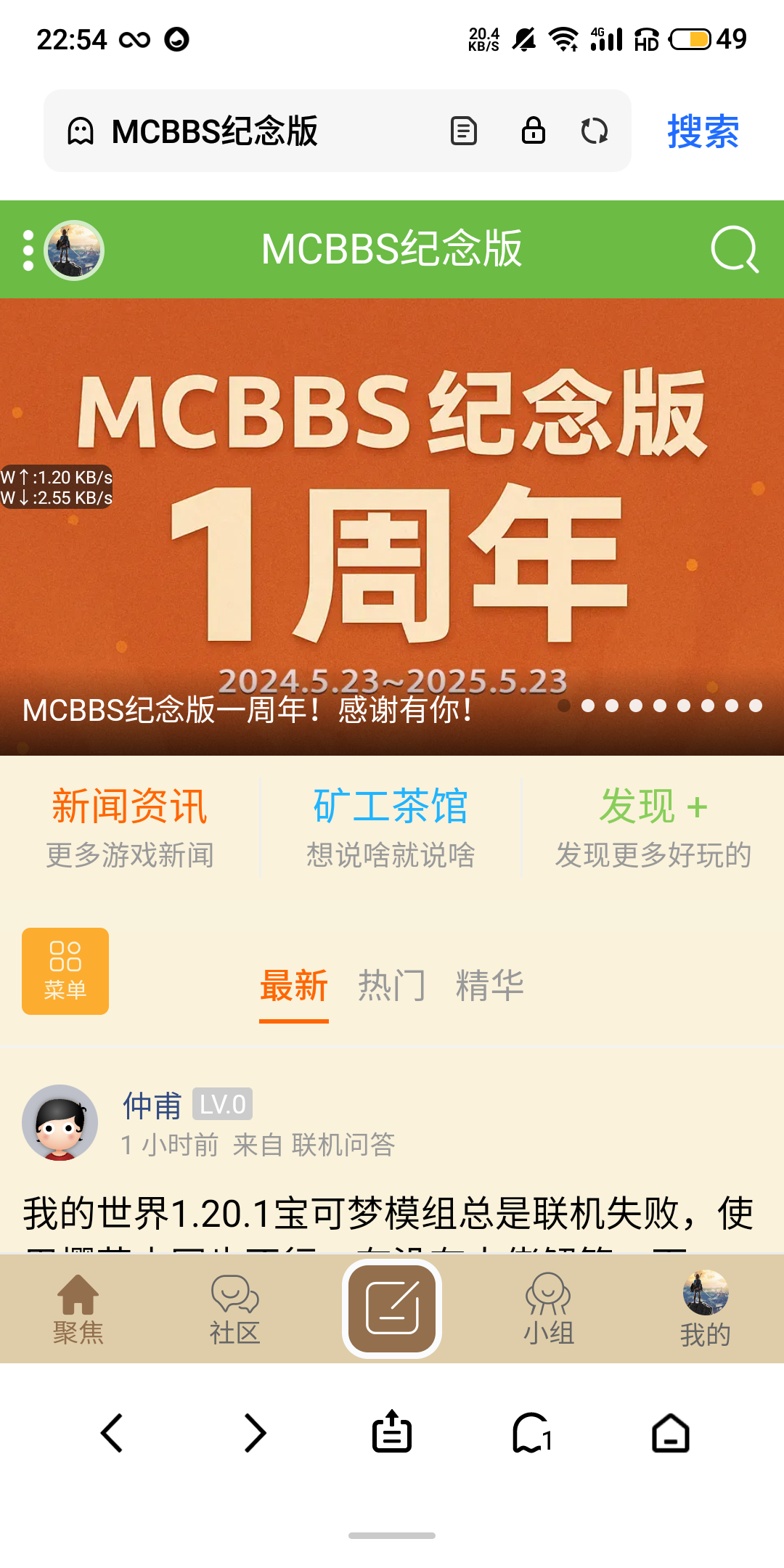Tap the lock security icon
The height and width of the screenshot is (1568, 784).
[533, 131]
